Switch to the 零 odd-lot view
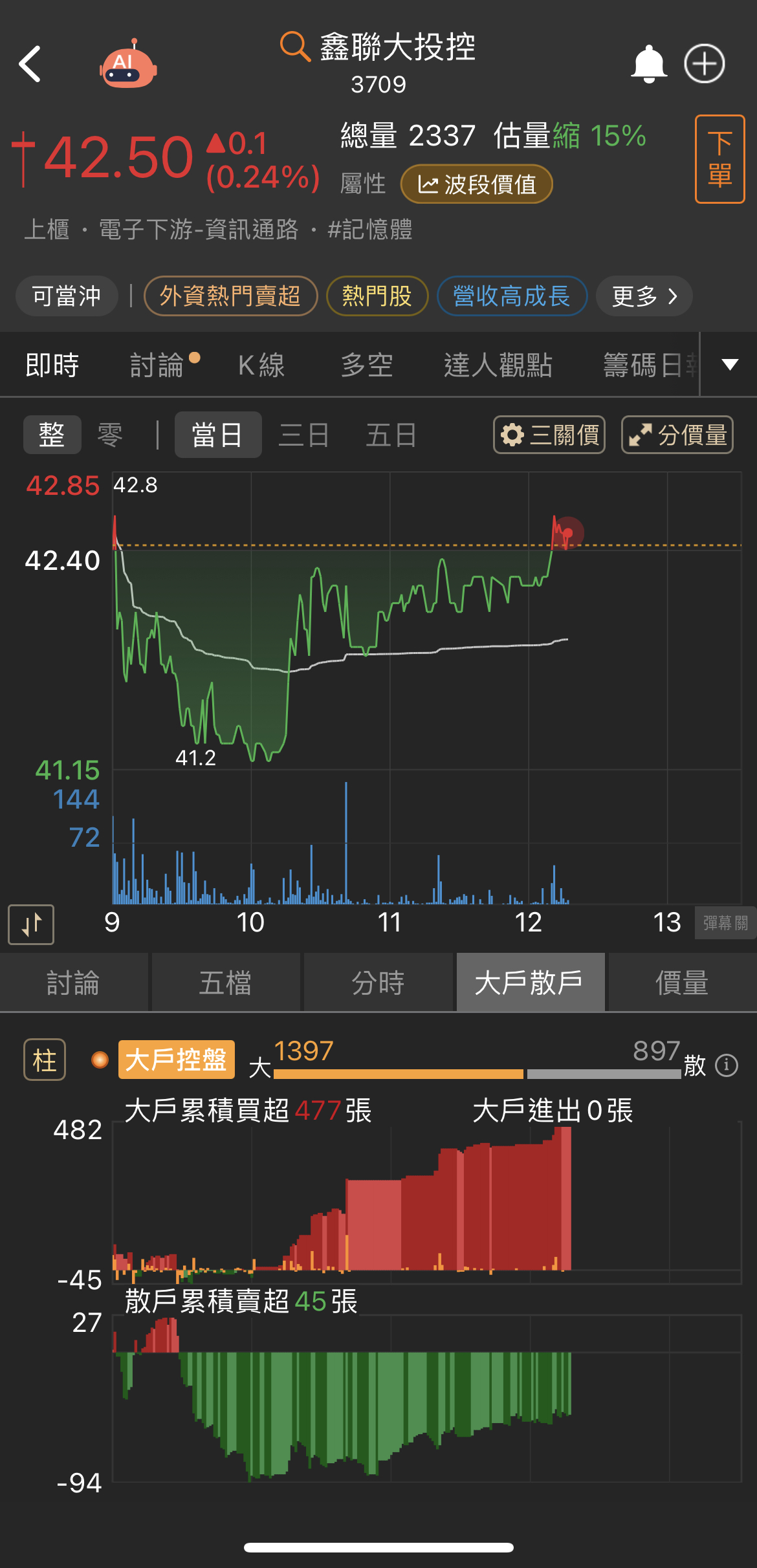The image size is (757, 1568). pyautogui.click(x=110, y=435)
